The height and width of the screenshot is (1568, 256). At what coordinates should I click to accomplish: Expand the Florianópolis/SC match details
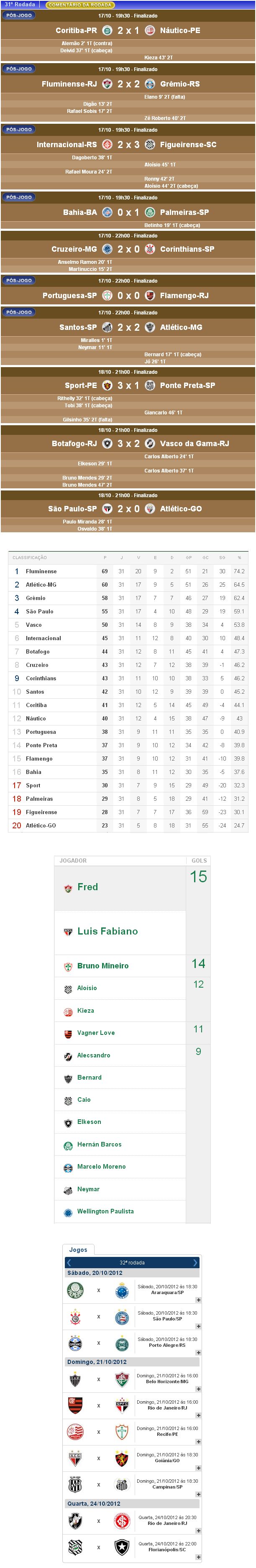point(198,1557)
